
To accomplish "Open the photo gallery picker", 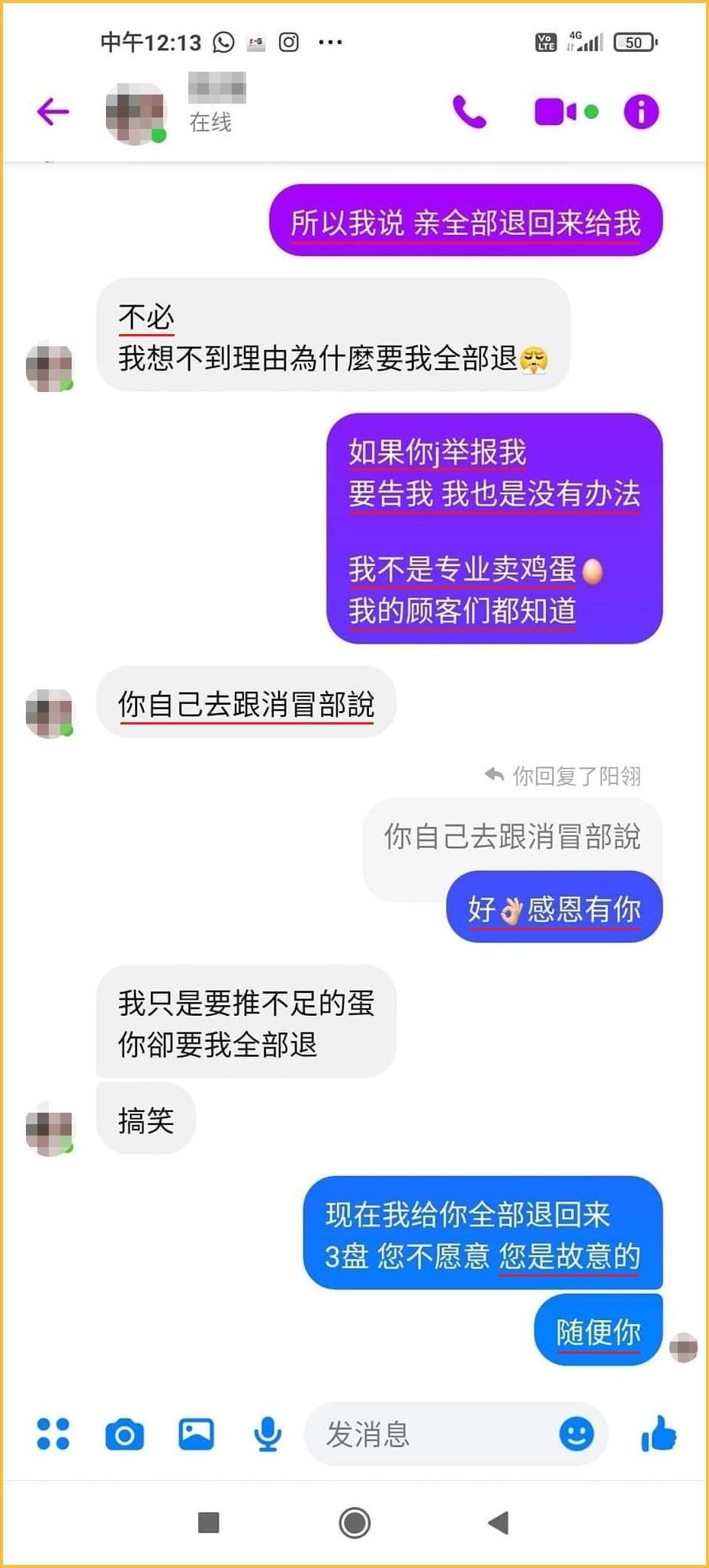I will point(196,1435).
